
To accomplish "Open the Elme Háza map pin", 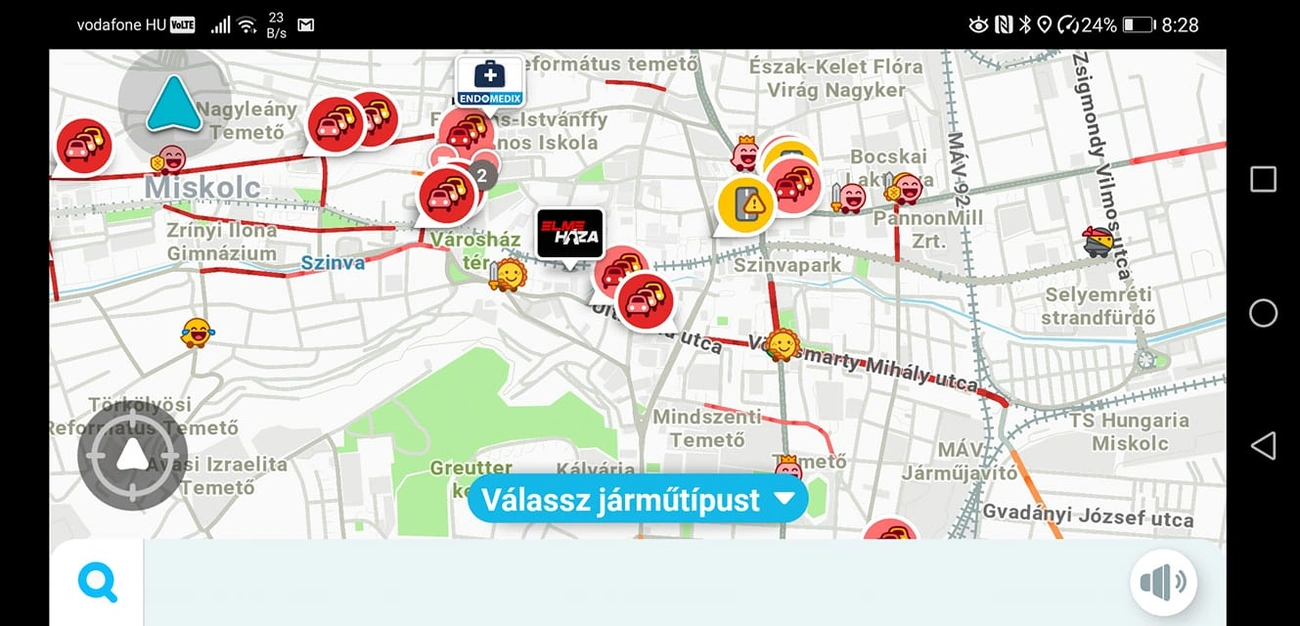I will pos(570,234).
